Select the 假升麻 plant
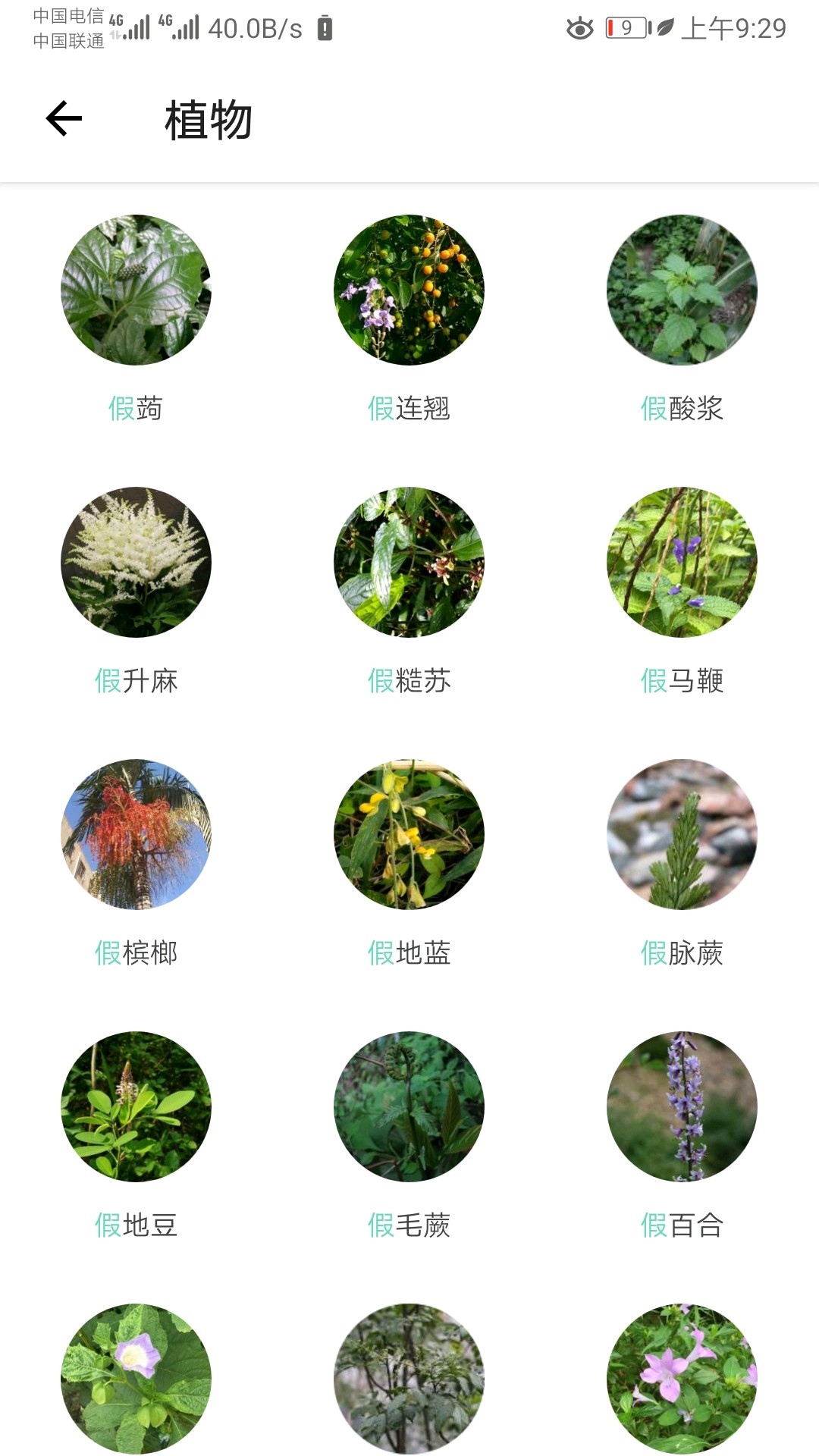The image size is (819, 1456). (136, 563)
